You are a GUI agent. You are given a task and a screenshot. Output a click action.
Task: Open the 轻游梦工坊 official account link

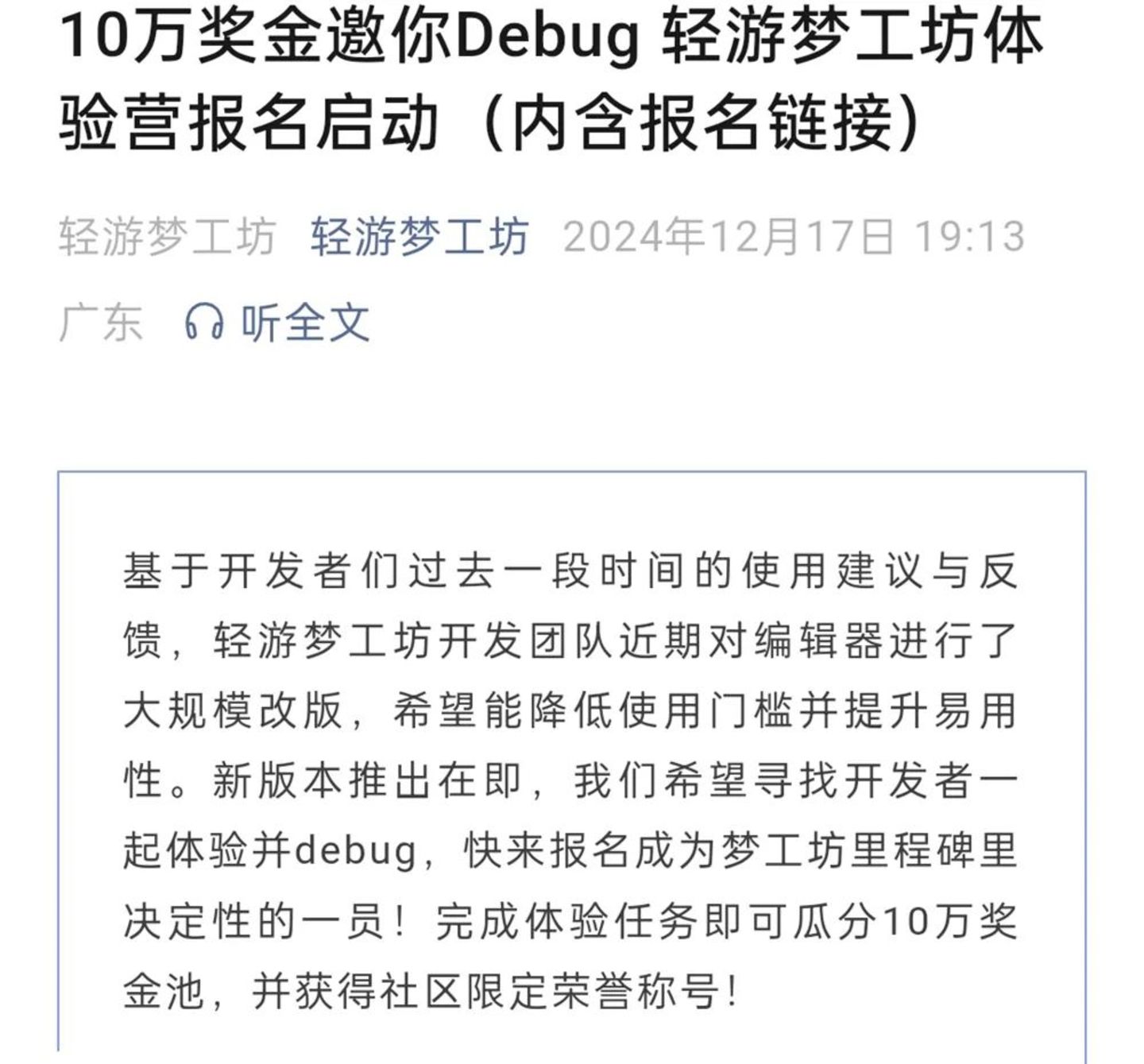click(419, 237)
